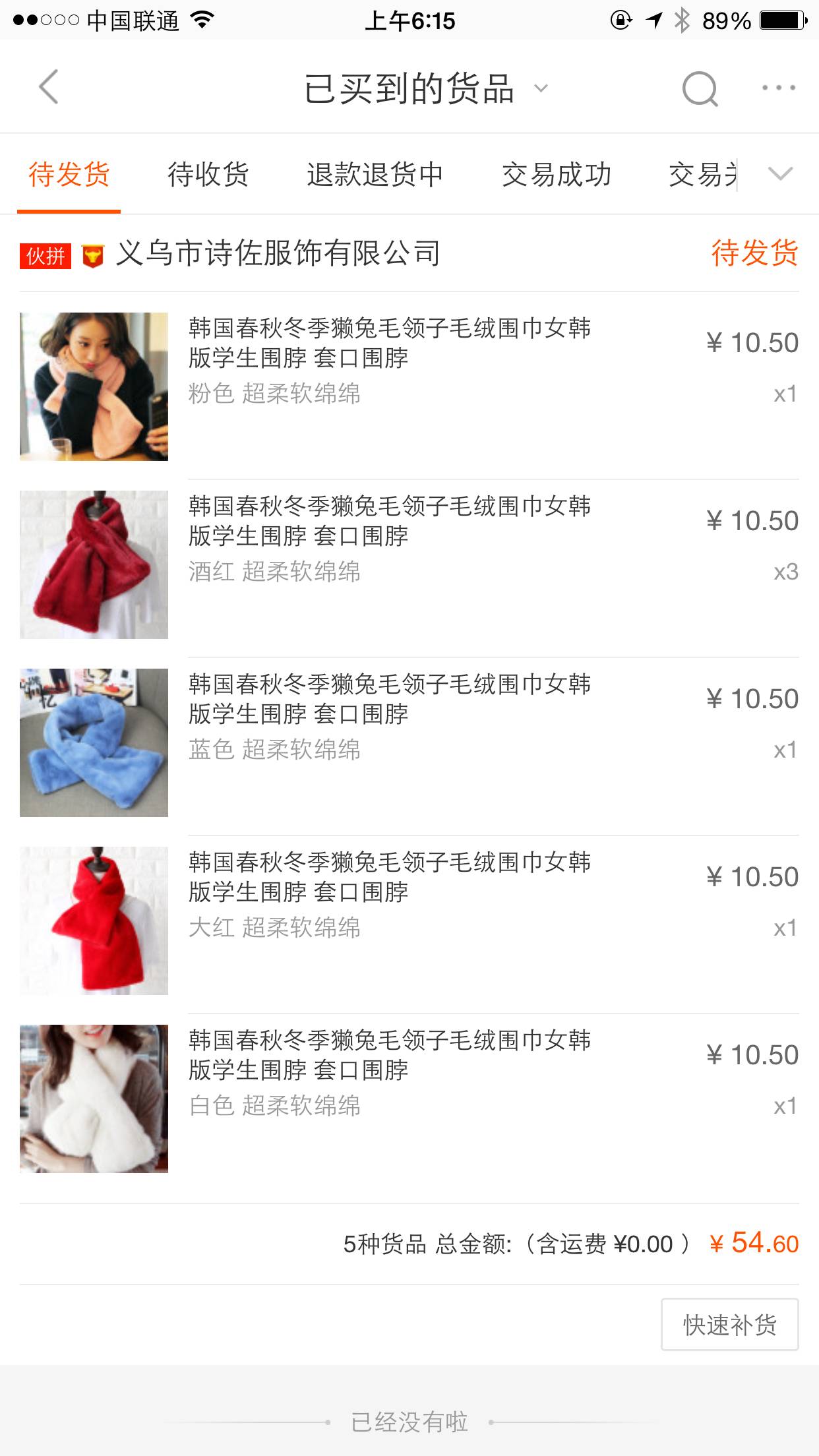Open the search icon in the header
819x1456 pixels.
[x=700, y=88]
